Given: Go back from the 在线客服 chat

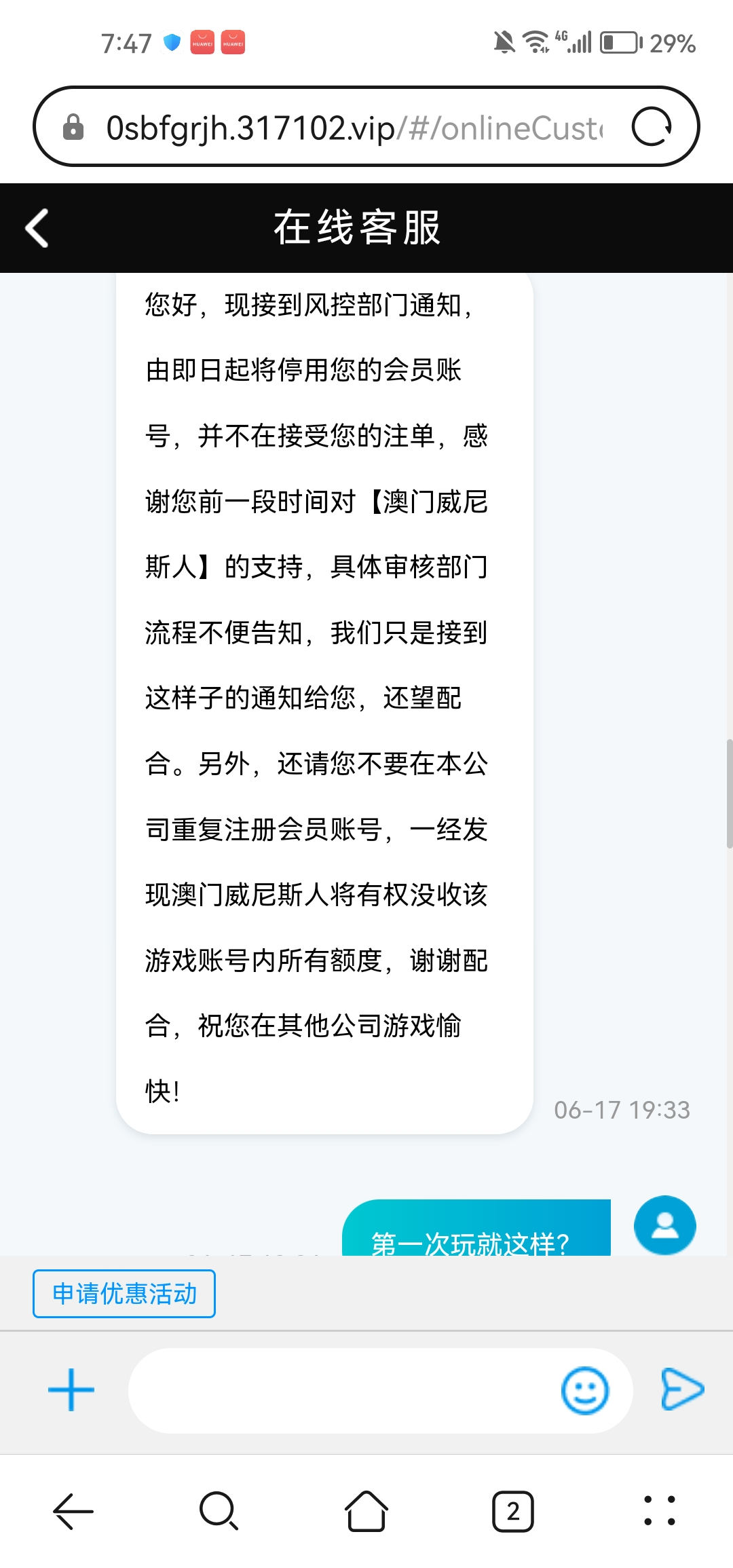Looking at the screenshot, I should [37, 228].
